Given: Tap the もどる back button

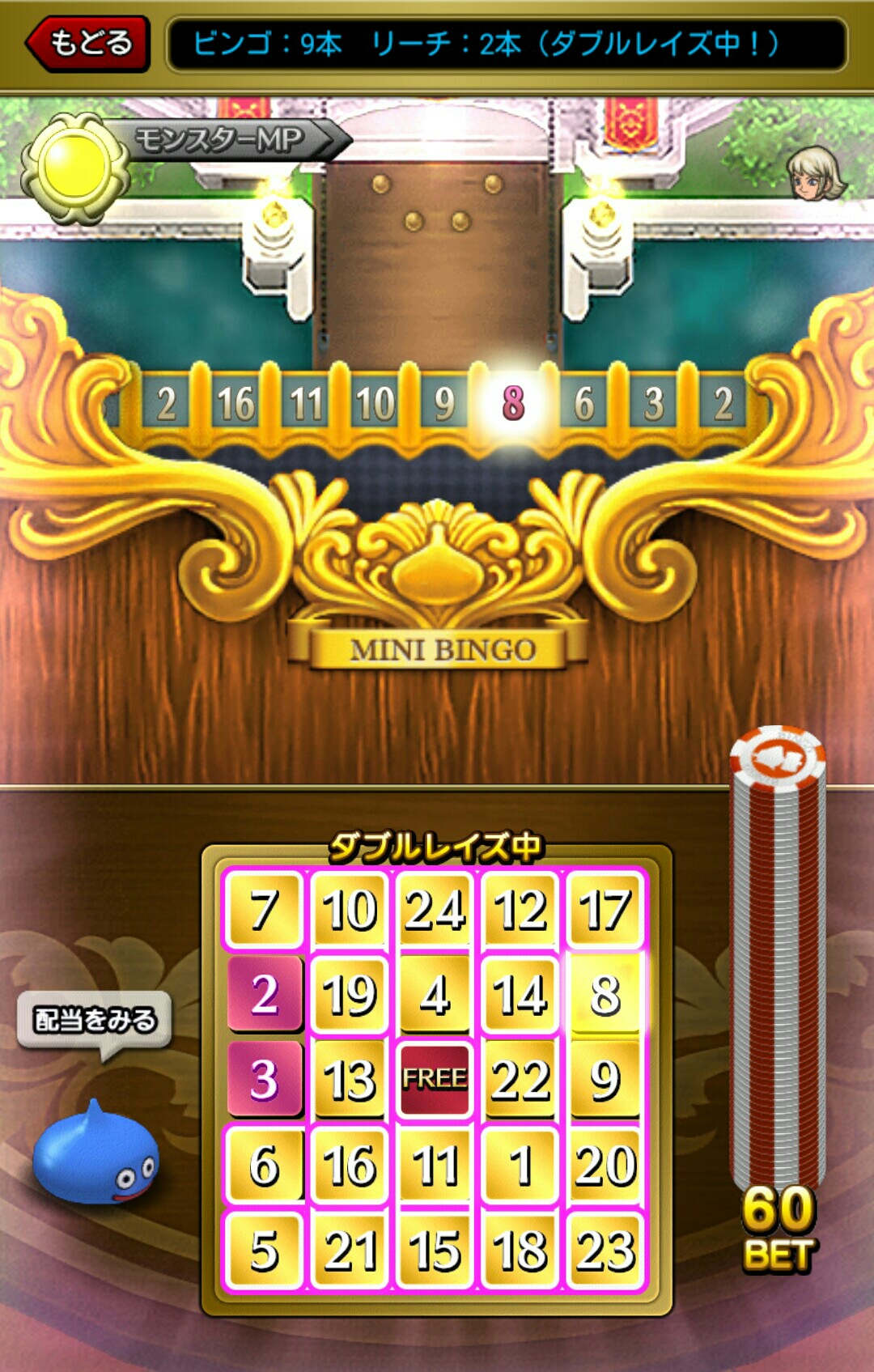Looking at the screenshot, I should (x=89, y=43).
